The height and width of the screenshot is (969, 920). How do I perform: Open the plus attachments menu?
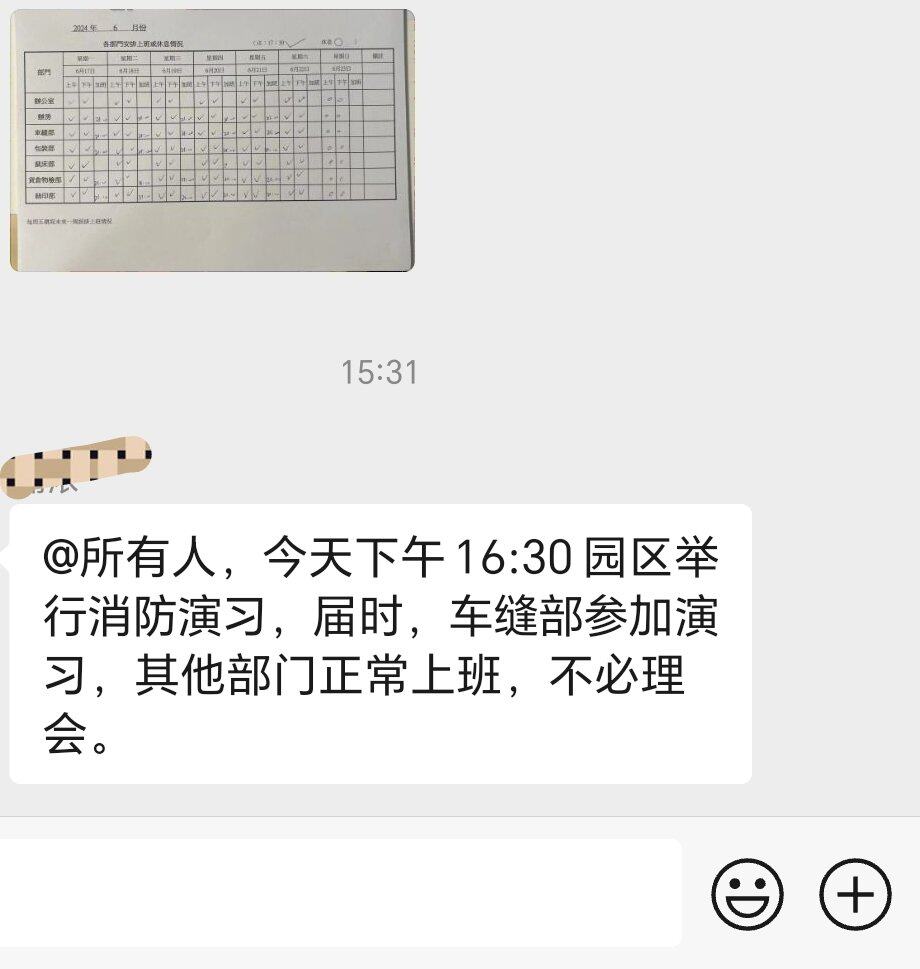pos(855,893)
